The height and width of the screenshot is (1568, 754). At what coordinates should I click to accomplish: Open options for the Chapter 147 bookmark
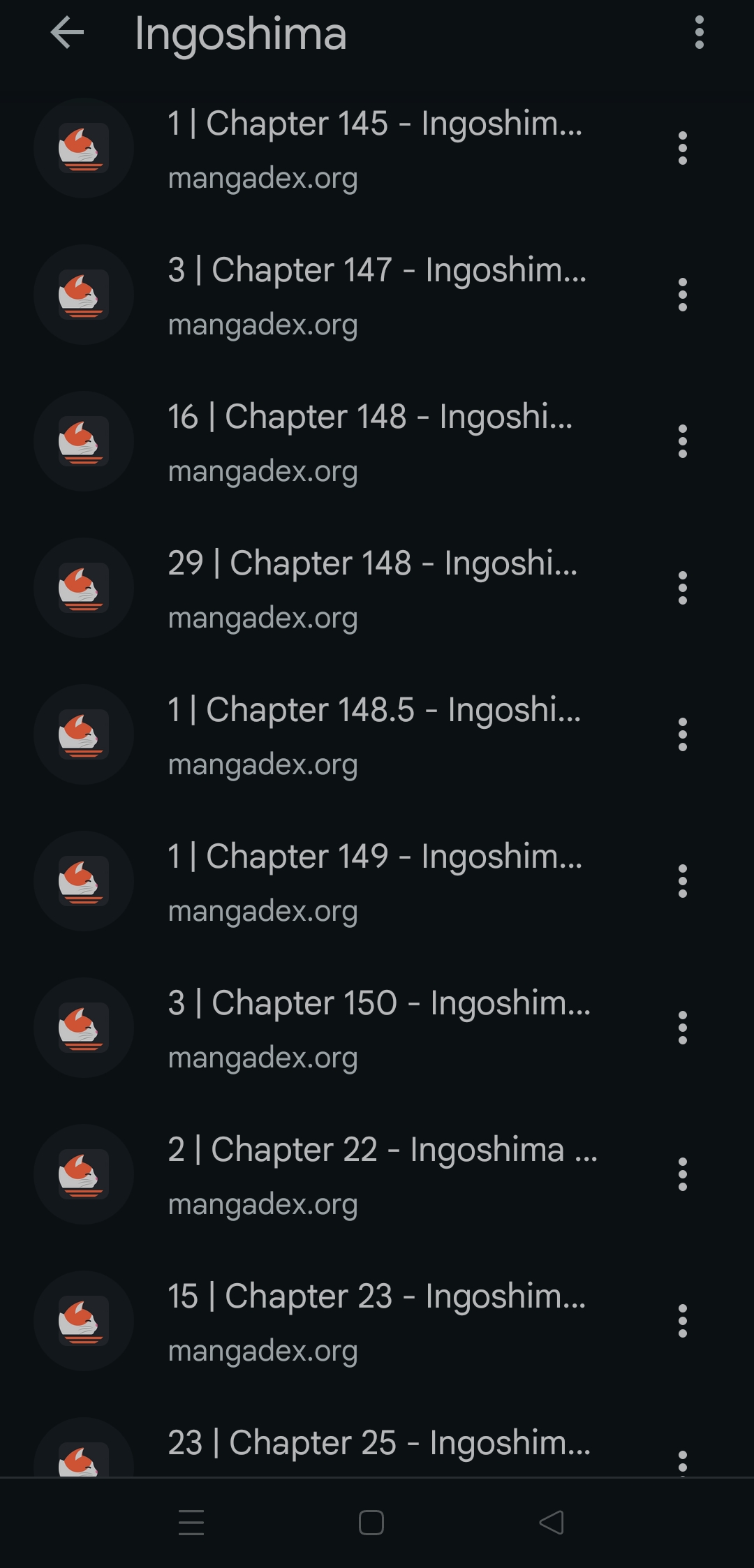click(683, 295)
